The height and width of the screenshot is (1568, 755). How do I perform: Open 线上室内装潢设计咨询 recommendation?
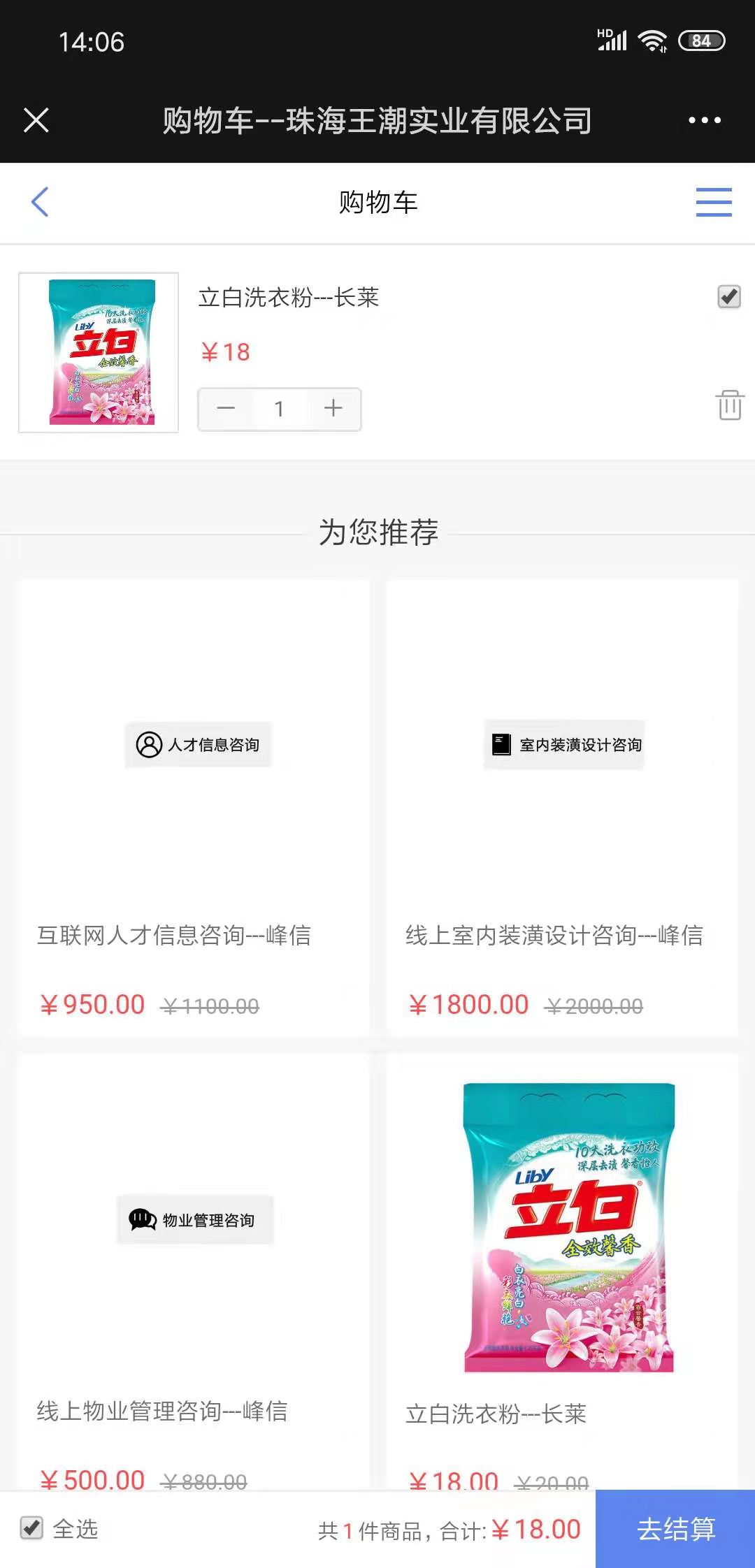[x=562, y=807]
